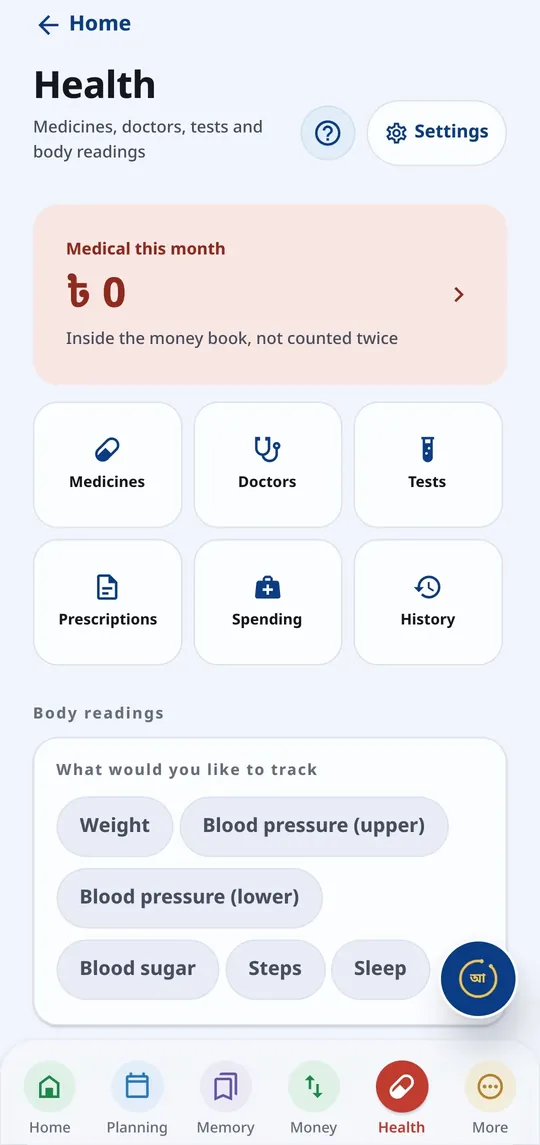The height and width of the screenshot is (1145, 540).
Task: Select the Blood pressure (lower) chip
Action: (x=189, y=897)
